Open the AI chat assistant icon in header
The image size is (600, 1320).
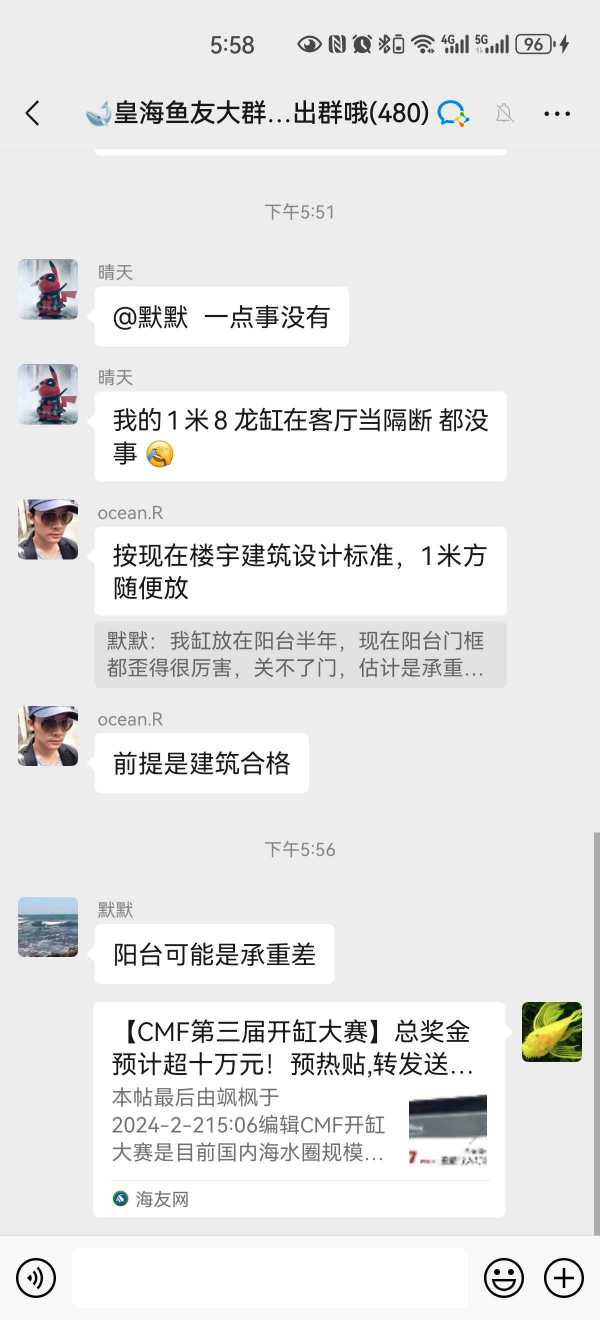pos(454,114)
